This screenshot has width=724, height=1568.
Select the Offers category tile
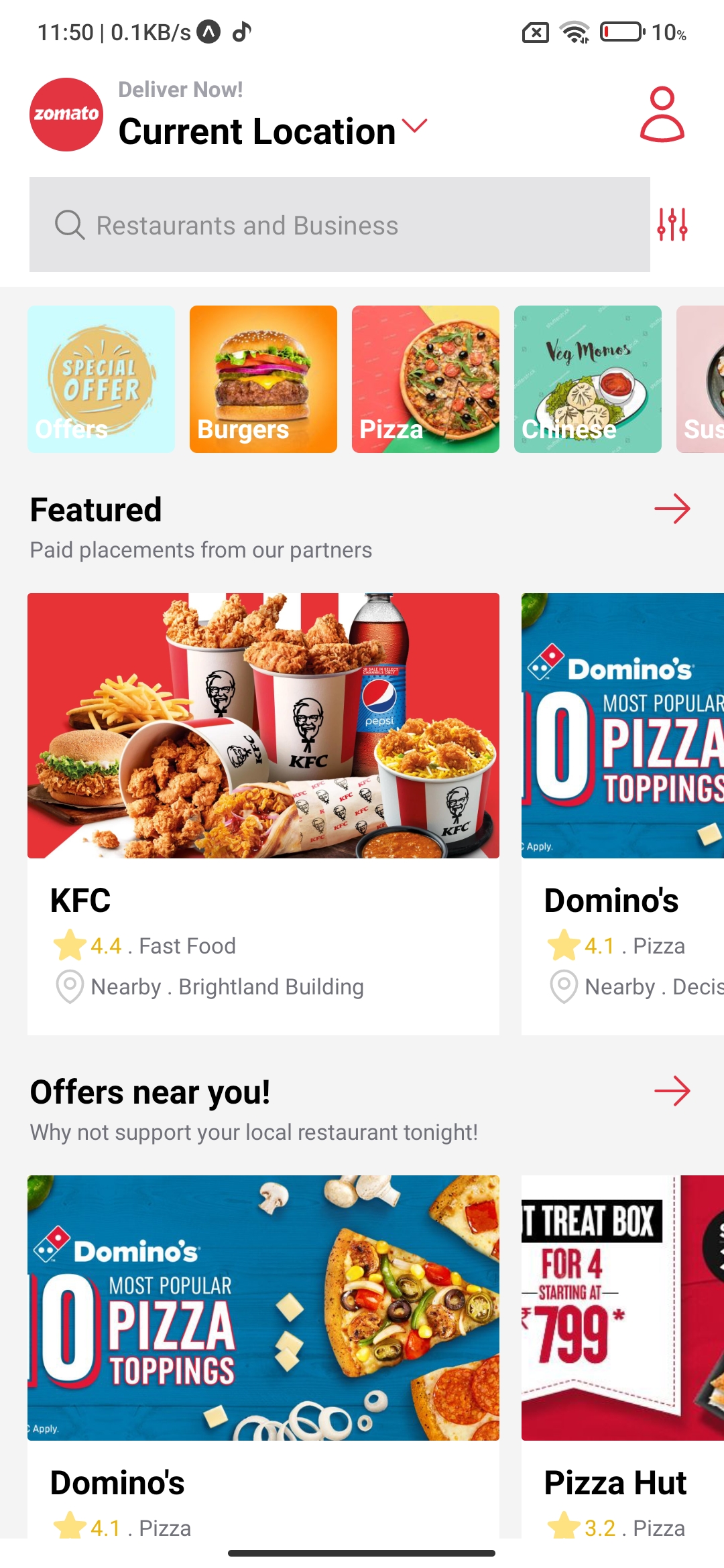101,379
